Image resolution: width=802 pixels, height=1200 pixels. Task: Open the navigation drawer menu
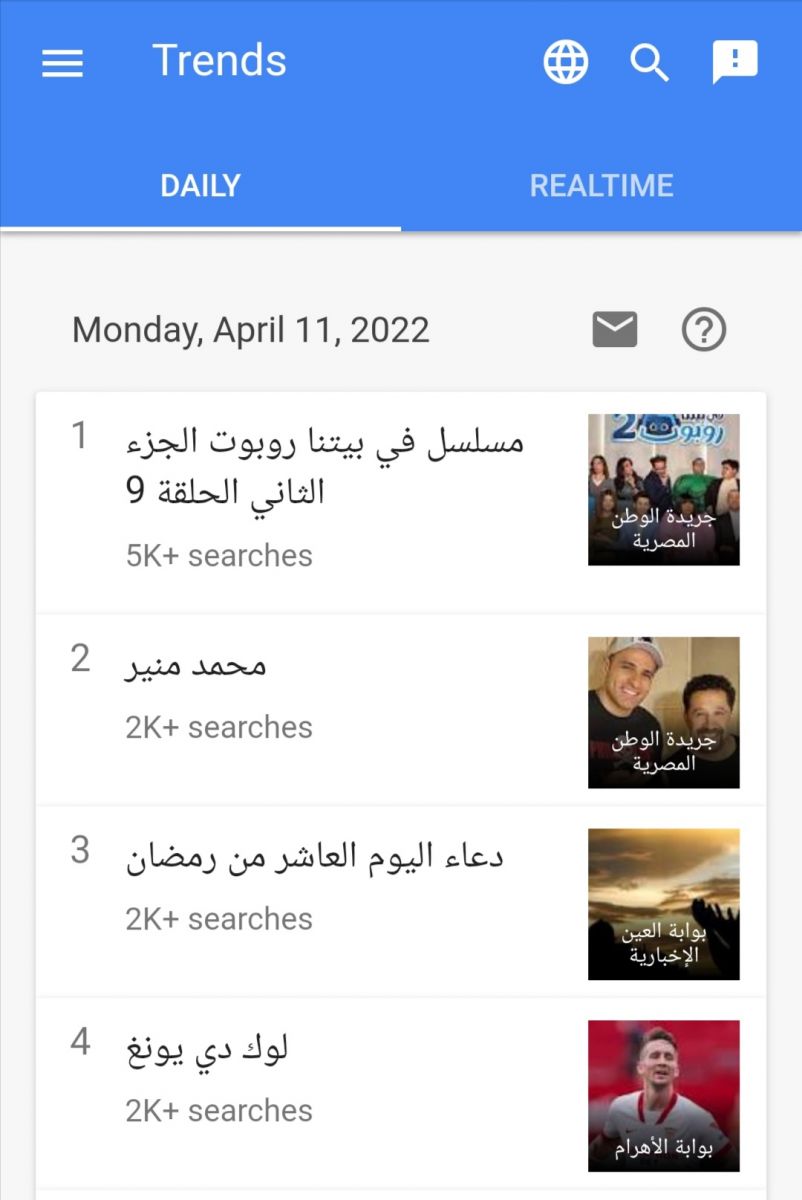(62, 63)
